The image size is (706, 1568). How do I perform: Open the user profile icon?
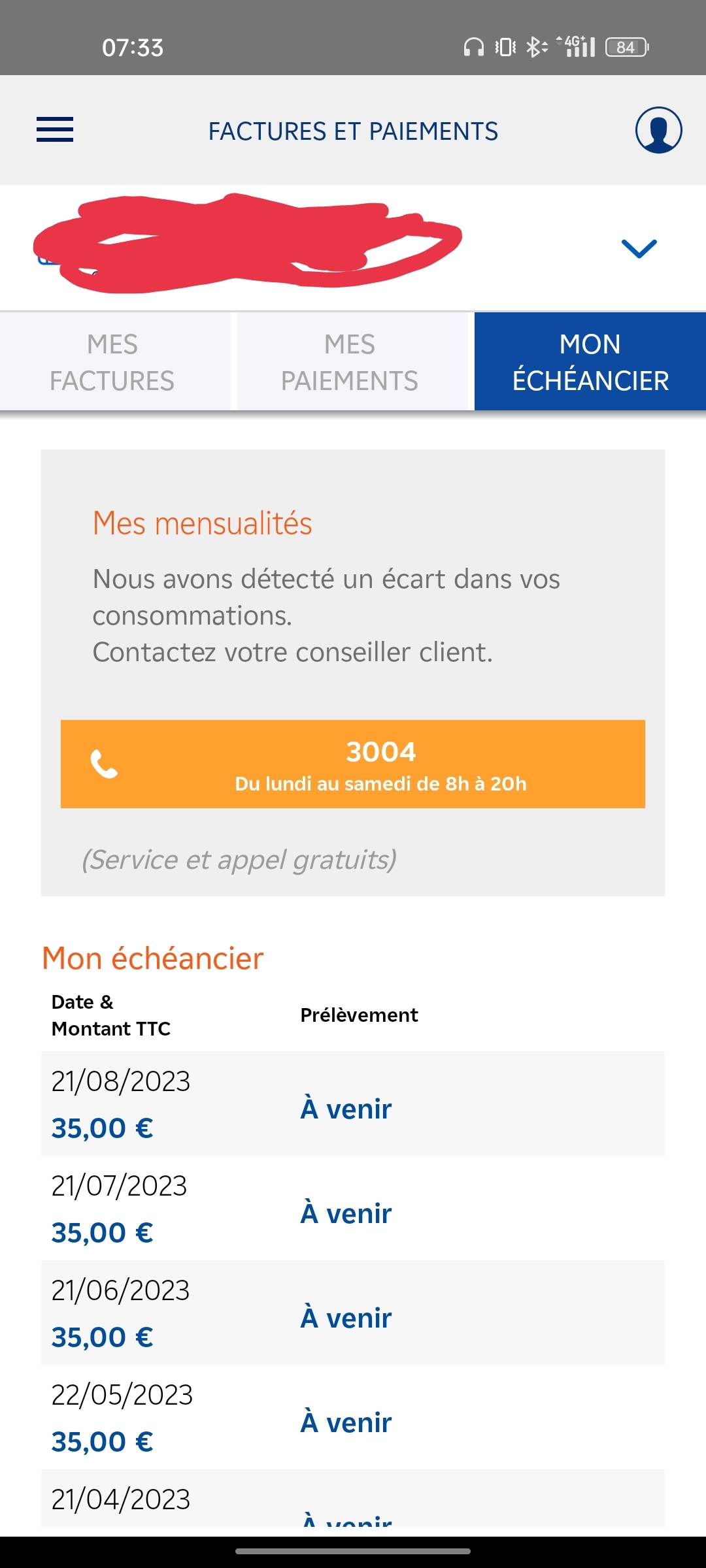[658, 130]
